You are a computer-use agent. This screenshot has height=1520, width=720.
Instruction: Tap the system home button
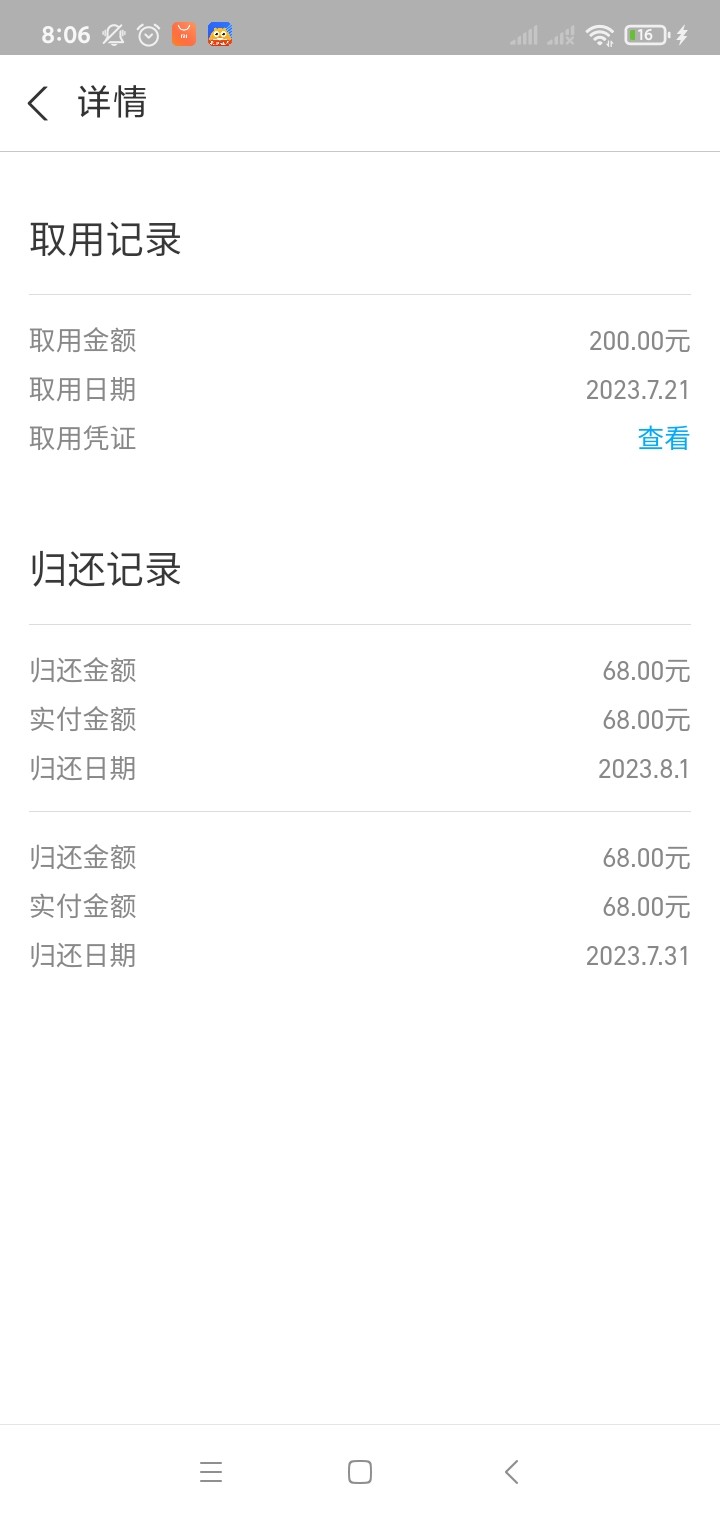click(360, 1472)
